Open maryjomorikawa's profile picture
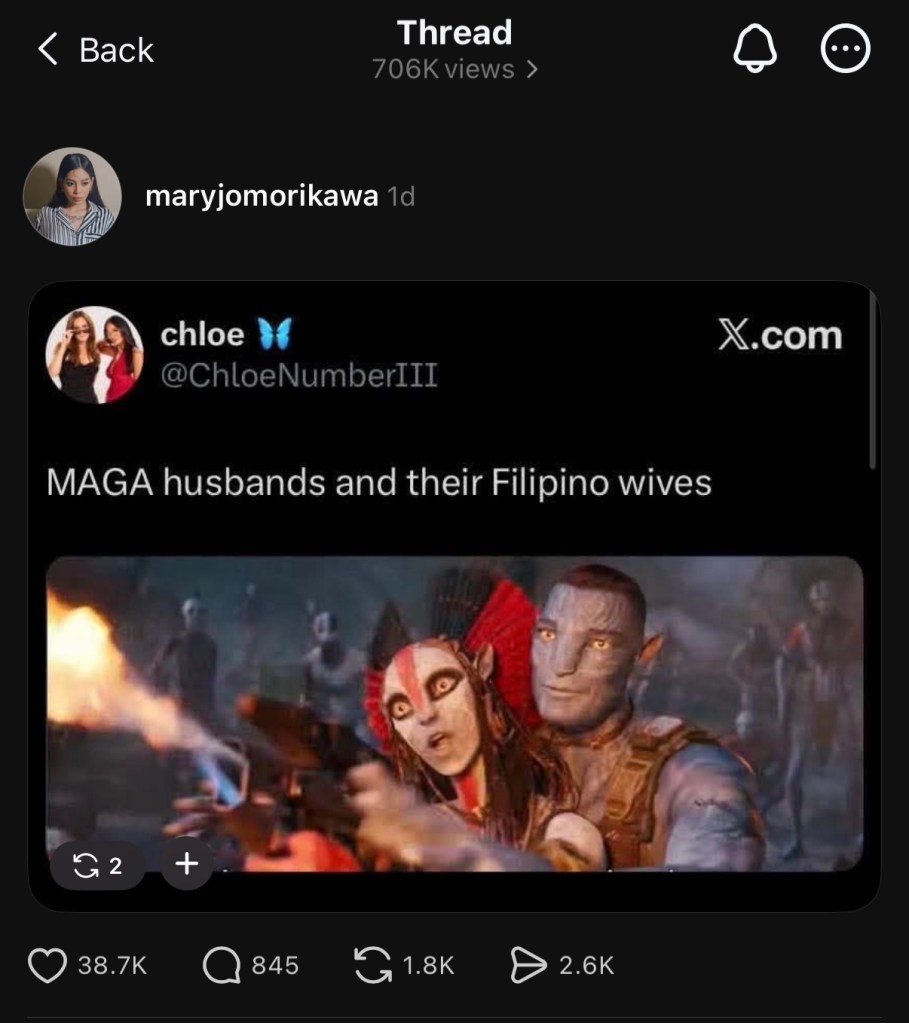Viewport: 909px width, 1023px height. pos(72,197)
